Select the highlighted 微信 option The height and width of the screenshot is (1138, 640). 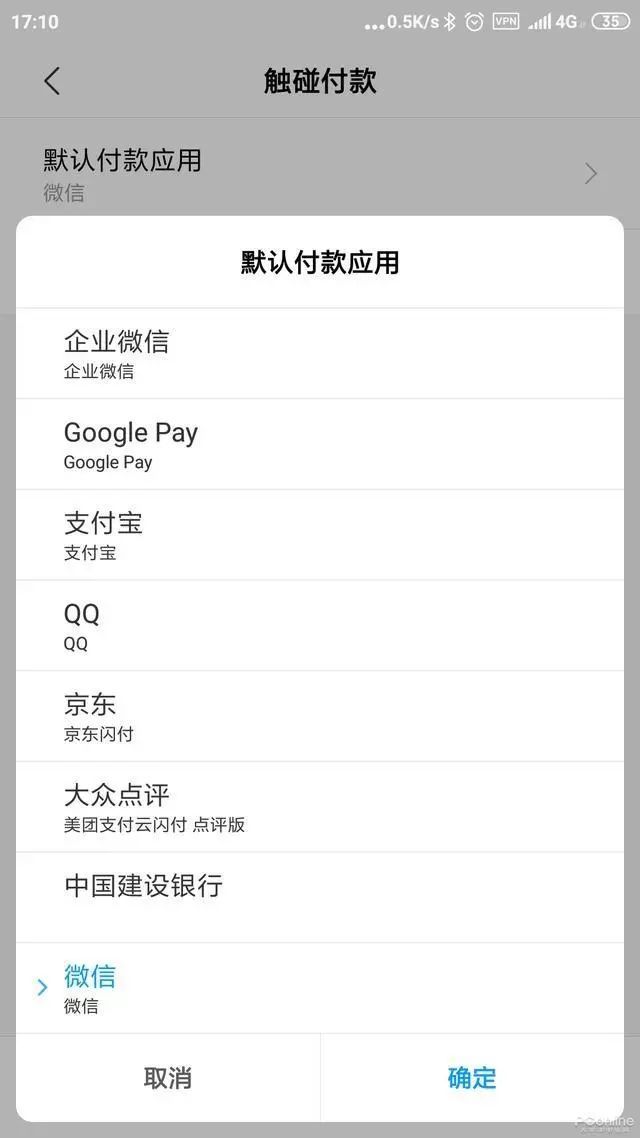point(320,988)
